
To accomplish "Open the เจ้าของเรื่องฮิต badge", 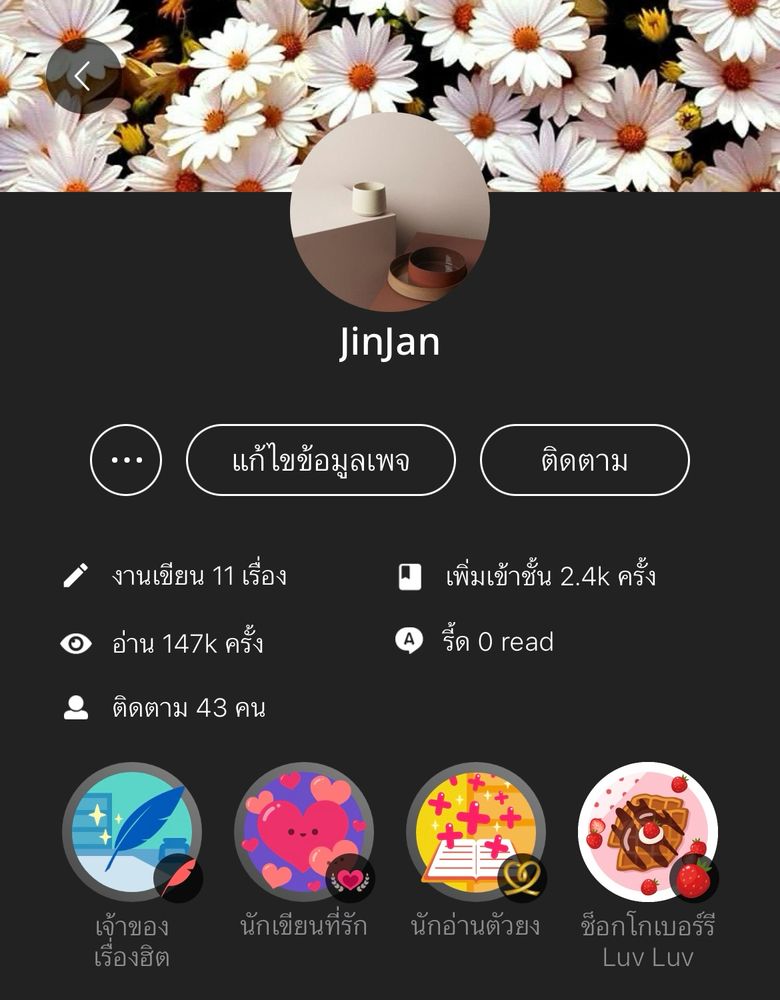I will point(132,832).
